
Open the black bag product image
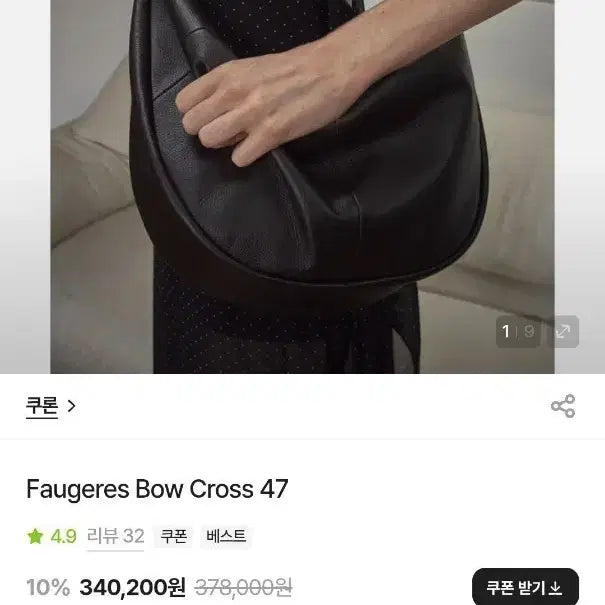click(x=300, y=180)
